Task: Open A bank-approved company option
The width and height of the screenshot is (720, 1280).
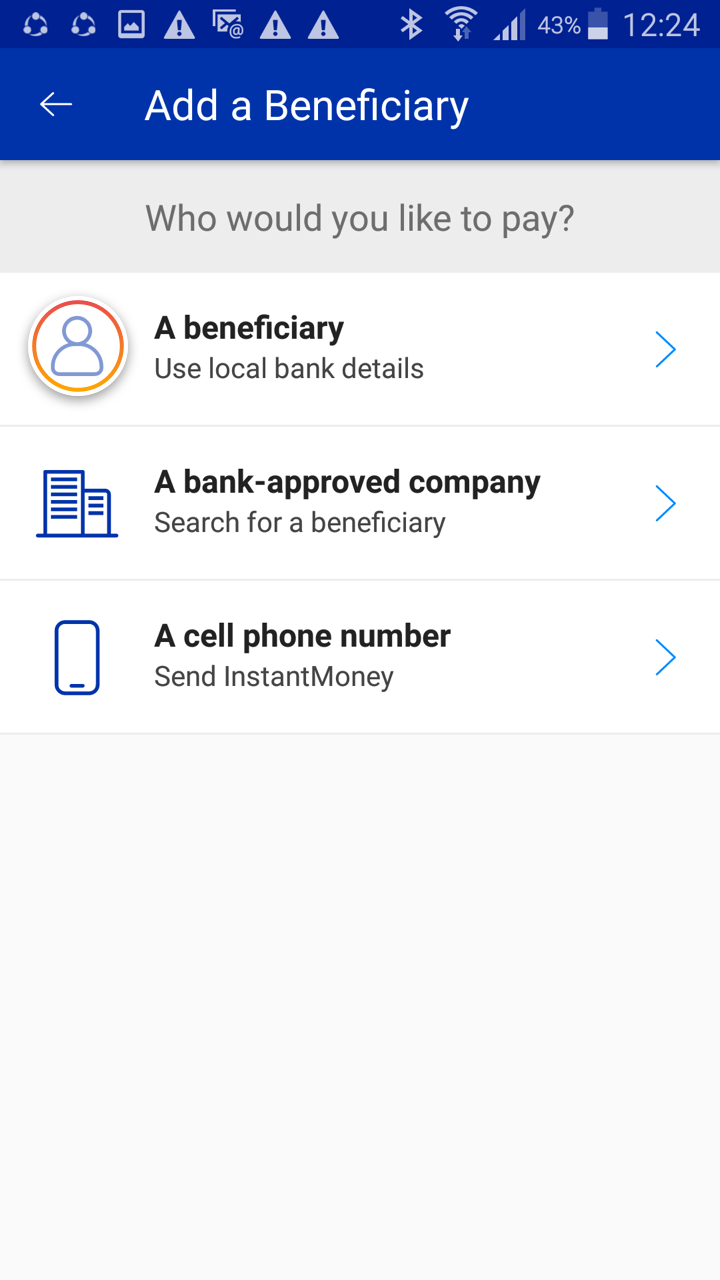Action: coord(360,503)
